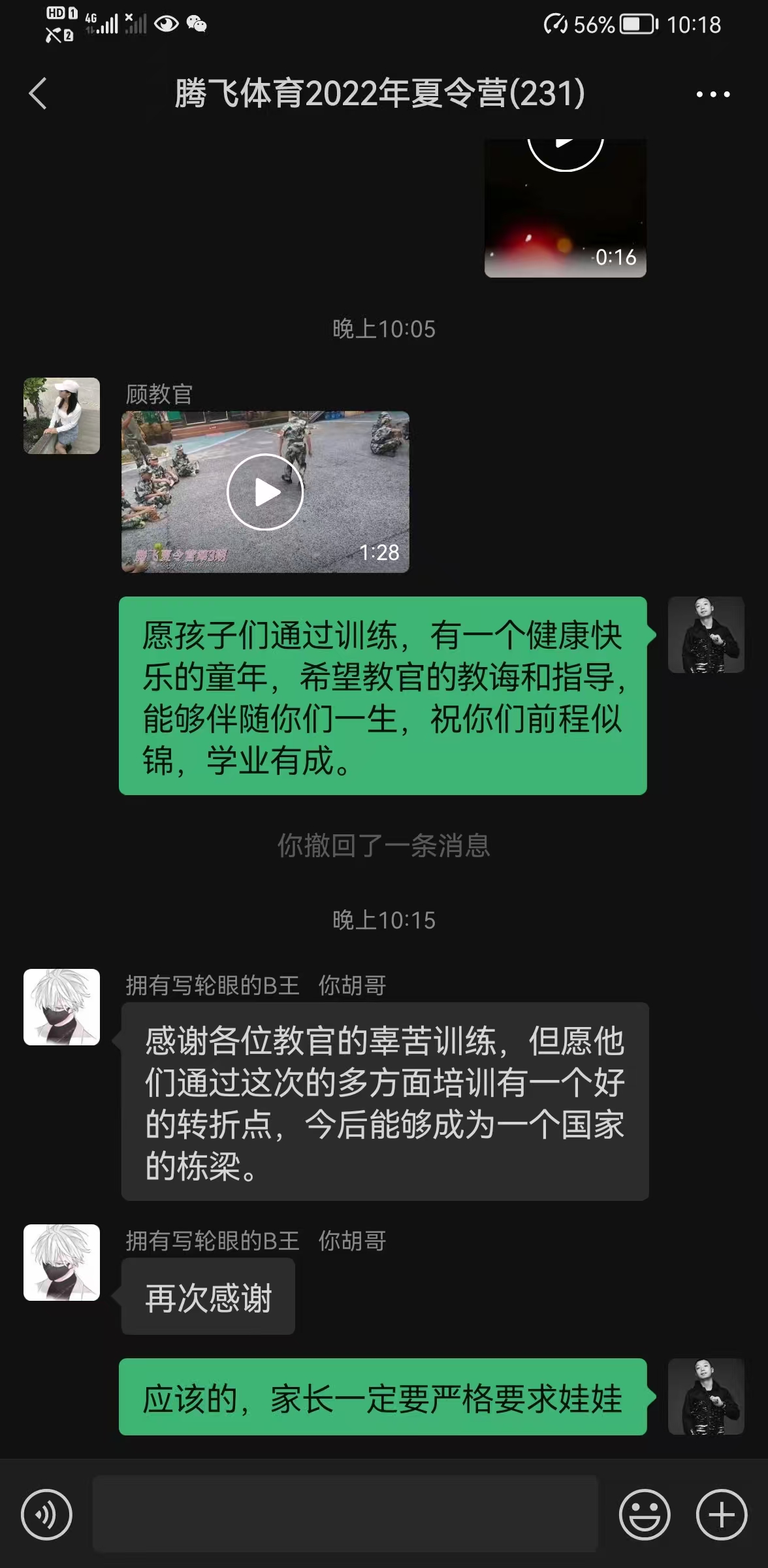The height and width of the screenshot is (1568, 768).
Task: Tap the eye icon in the status bar
Action: (x=165, y=24)
